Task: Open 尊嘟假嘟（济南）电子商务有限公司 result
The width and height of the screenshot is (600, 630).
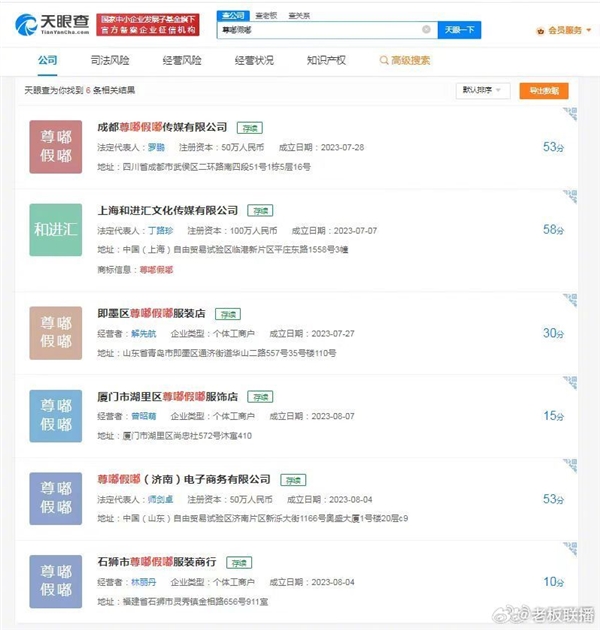Action: [x=183, y=479]
